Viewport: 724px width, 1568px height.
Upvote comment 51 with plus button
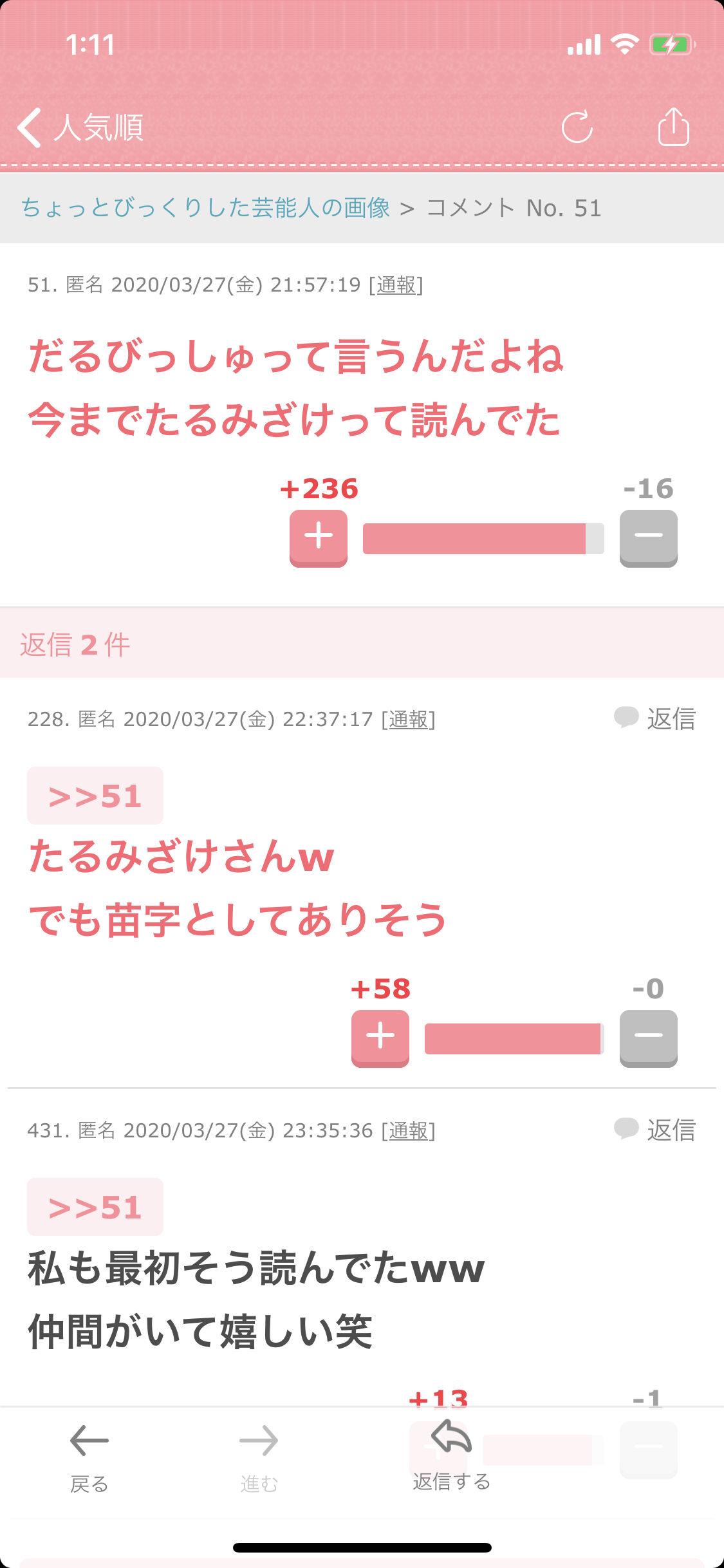pyautogui.click(x=319, y=537)
